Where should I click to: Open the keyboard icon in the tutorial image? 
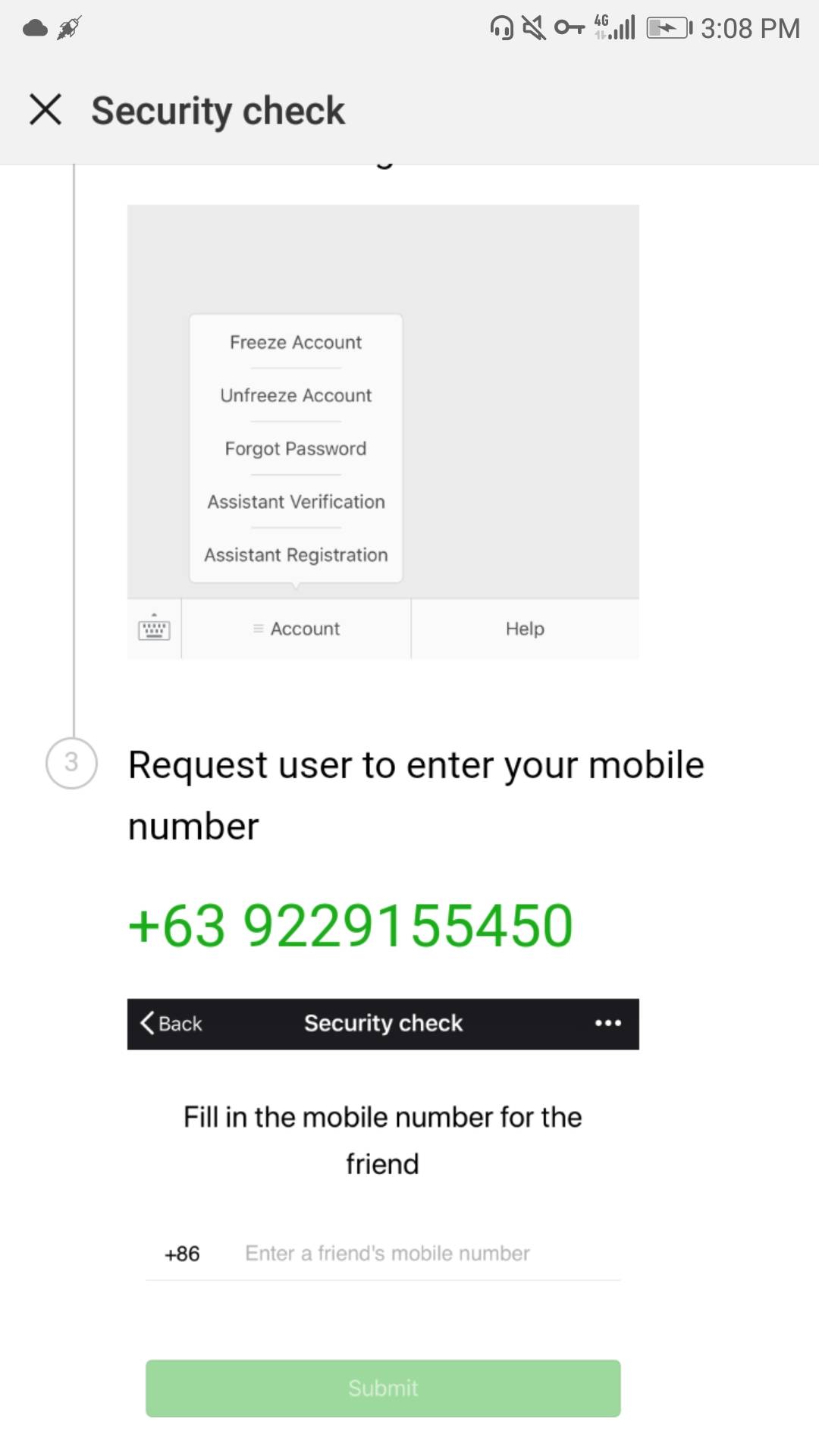coord(154,629)
